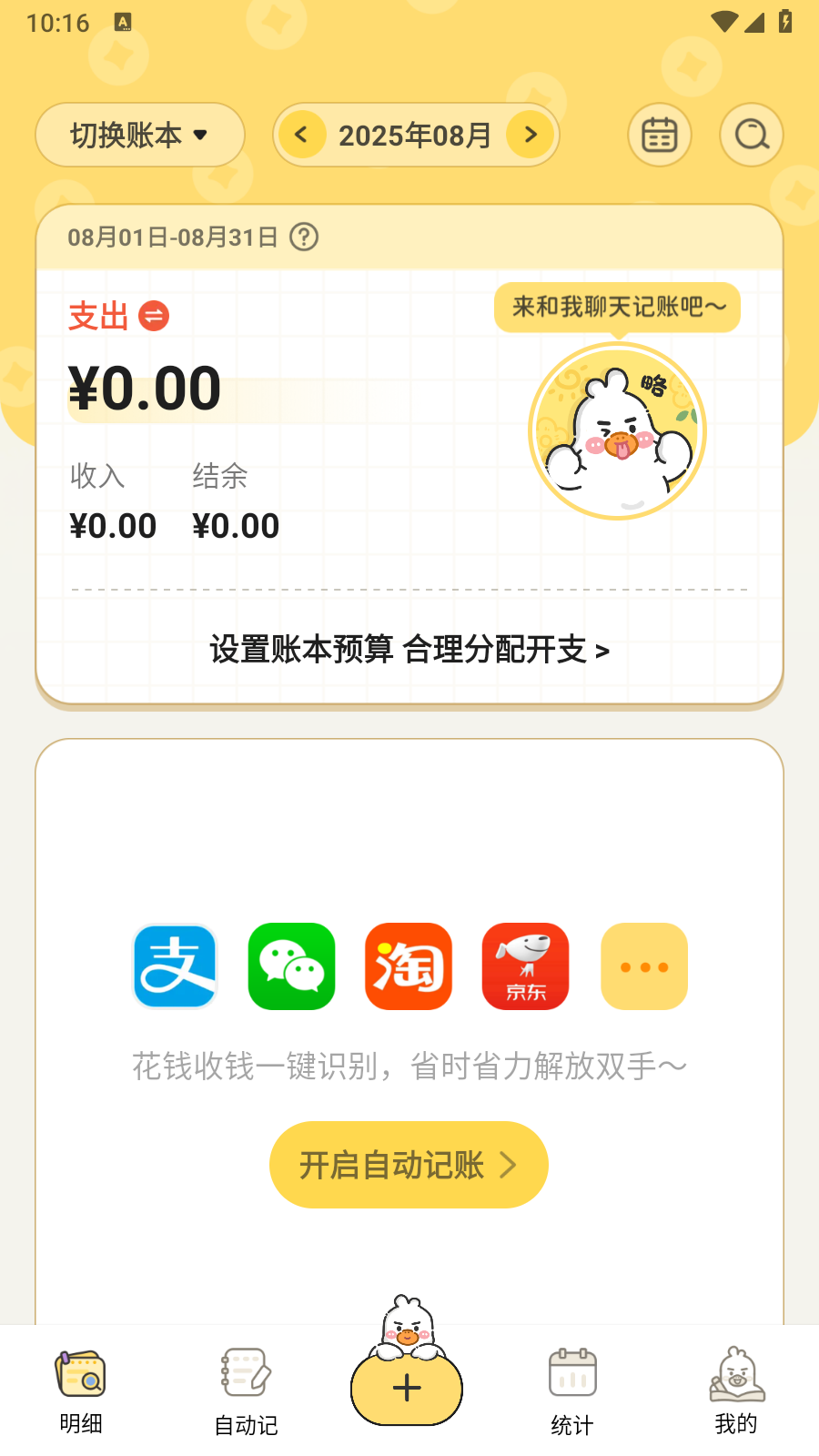
Task: Tap the help (?) icon next to date range
Action: [305, 238]
